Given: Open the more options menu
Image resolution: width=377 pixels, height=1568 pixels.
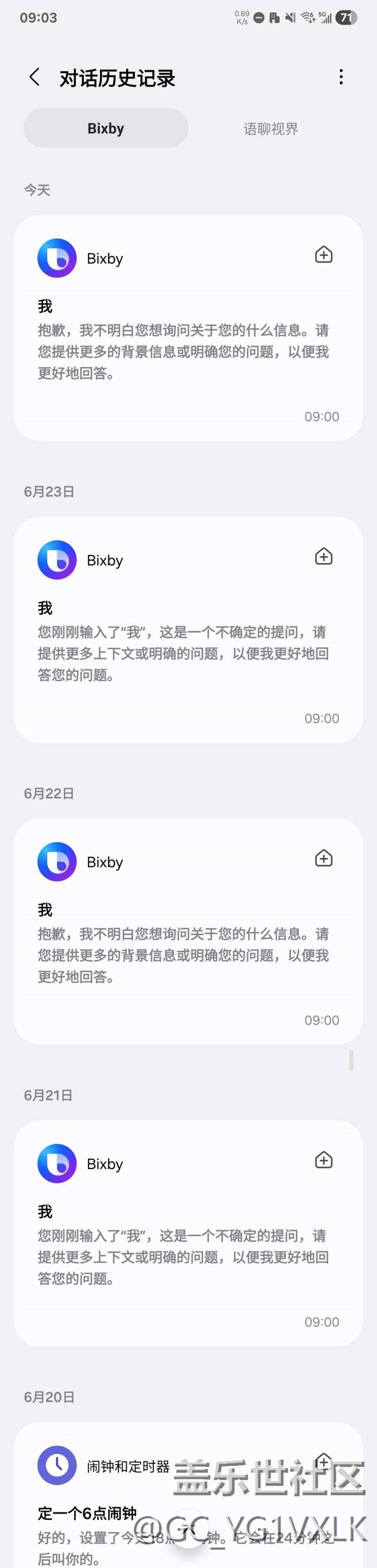Looking at the screenshot, I should tap(341, 77).
